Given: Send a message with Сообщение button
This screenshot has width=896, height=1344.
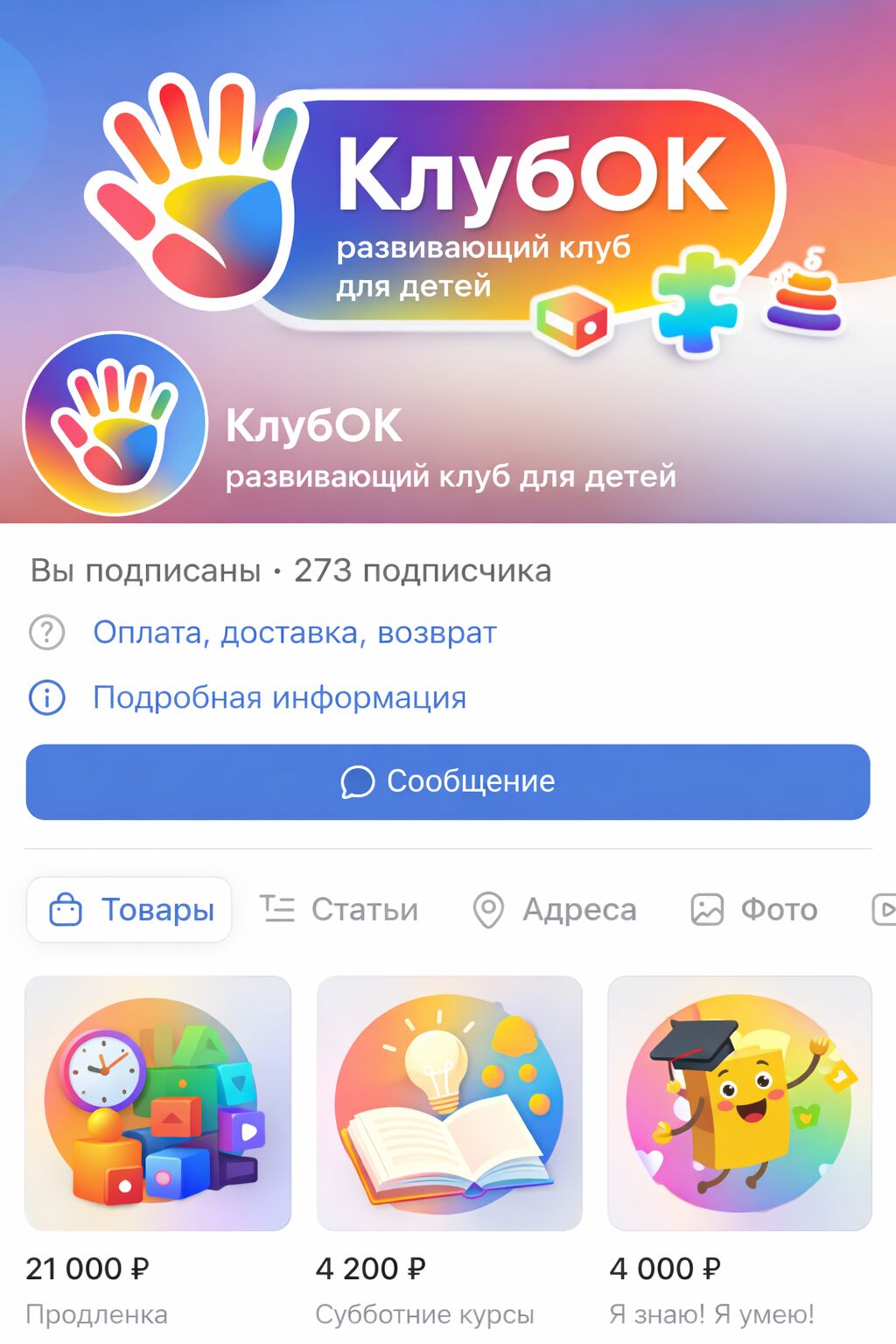Looking at the screenshot, I should point(448,781).
